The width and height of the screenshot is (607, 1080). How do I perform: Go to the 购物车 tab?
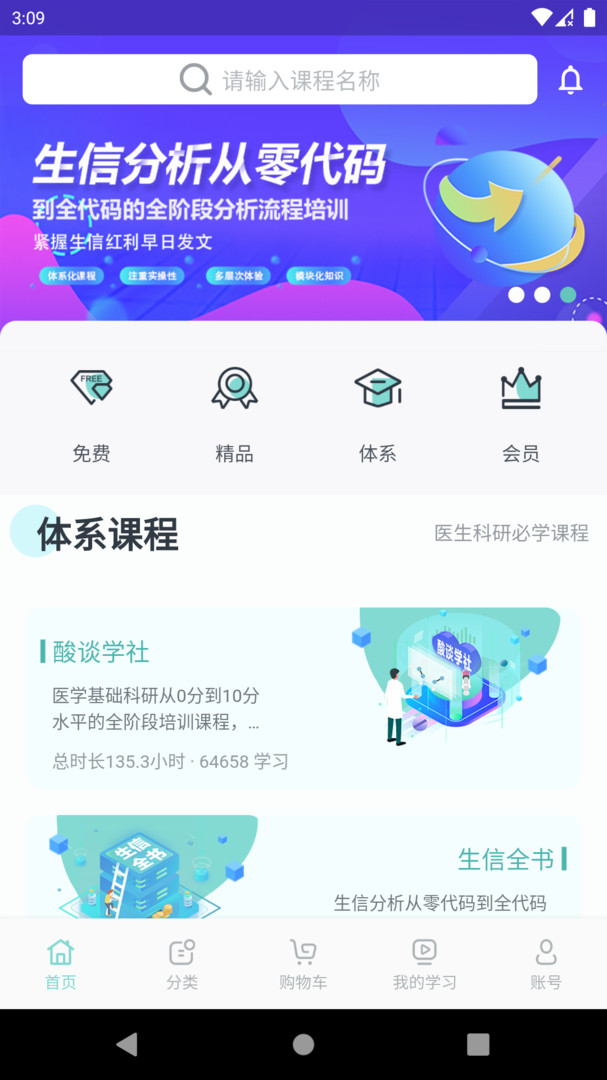point(303,964)
